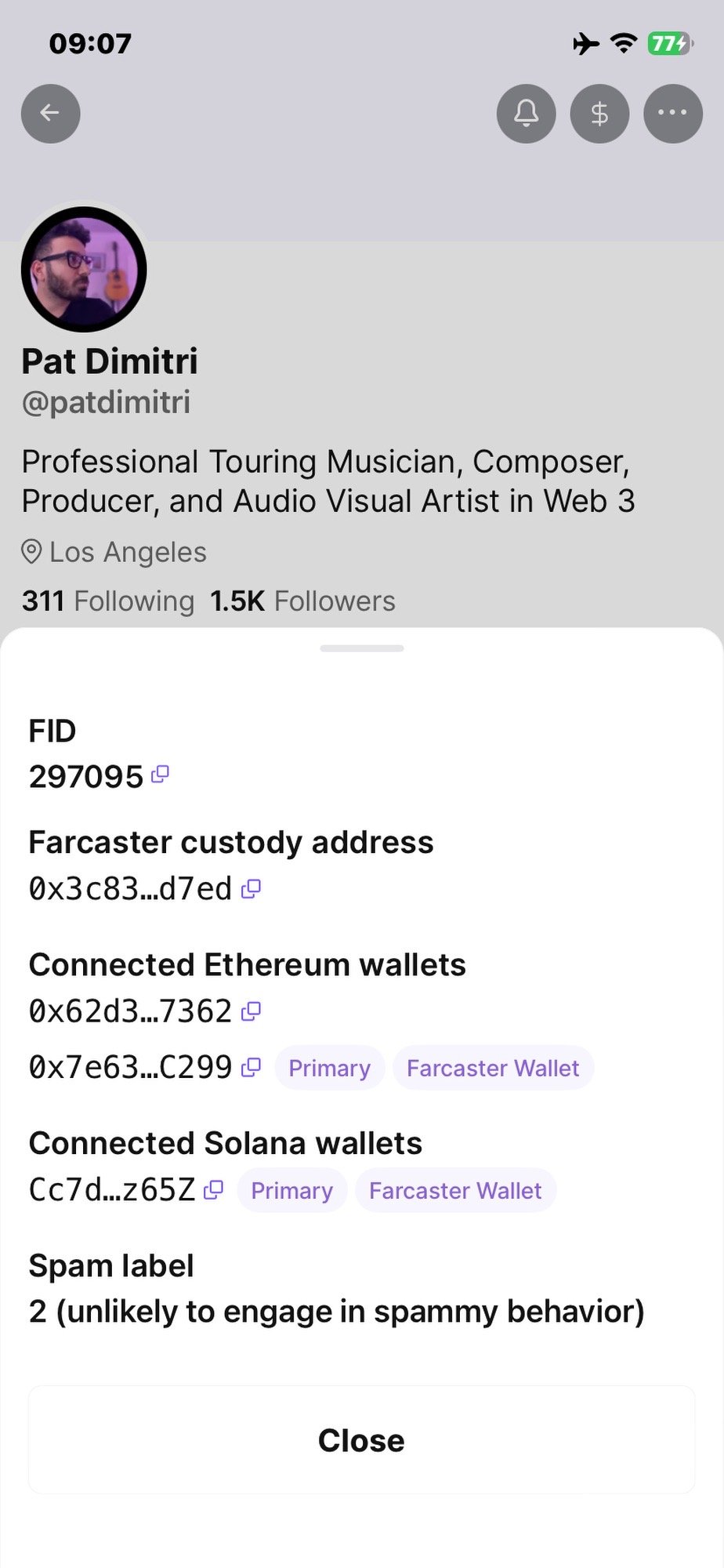Image resolution: width=724 pixels, height=1568 pixels.
Task: Copy Ethereum wallet 0x7e63…C299
Action: [x=251, y=1067]
